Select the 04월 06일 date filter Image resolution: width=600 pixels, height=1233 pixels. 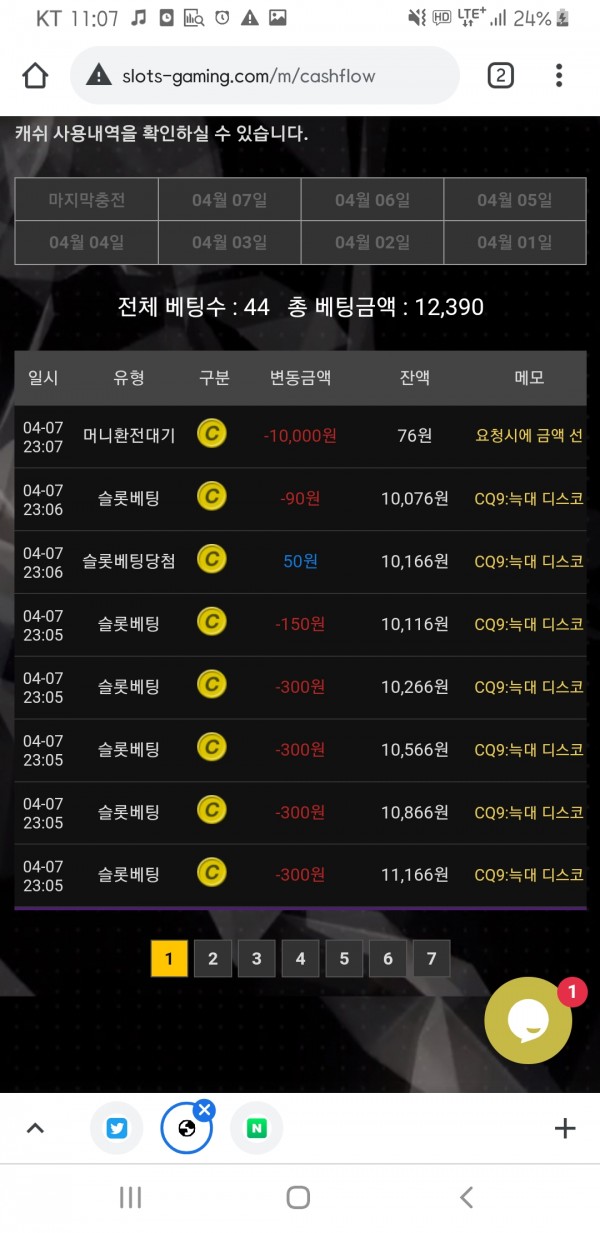click(372, 200)
